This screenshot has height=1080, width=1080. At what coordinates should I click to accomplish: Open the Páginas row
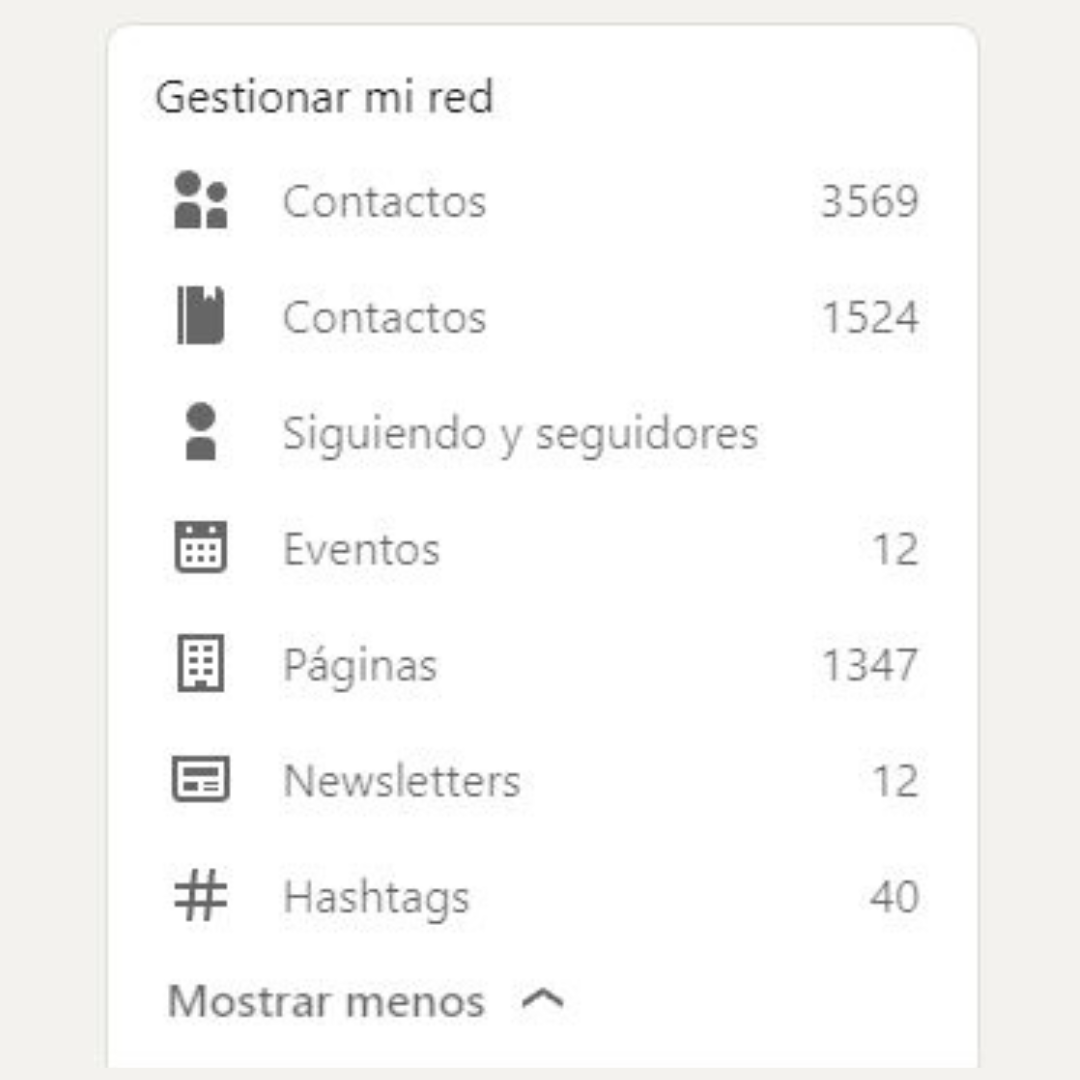click(x=360, y=666)
